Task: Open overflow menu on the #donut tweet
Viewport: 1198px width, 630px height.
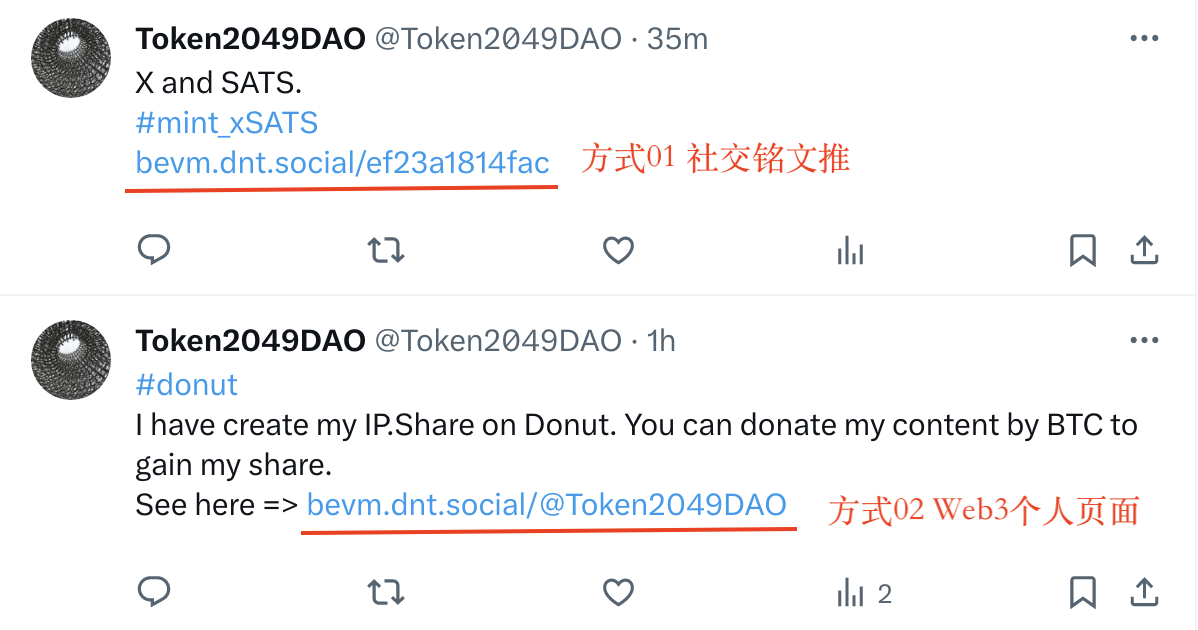Action: click(x=1143, y=341)
